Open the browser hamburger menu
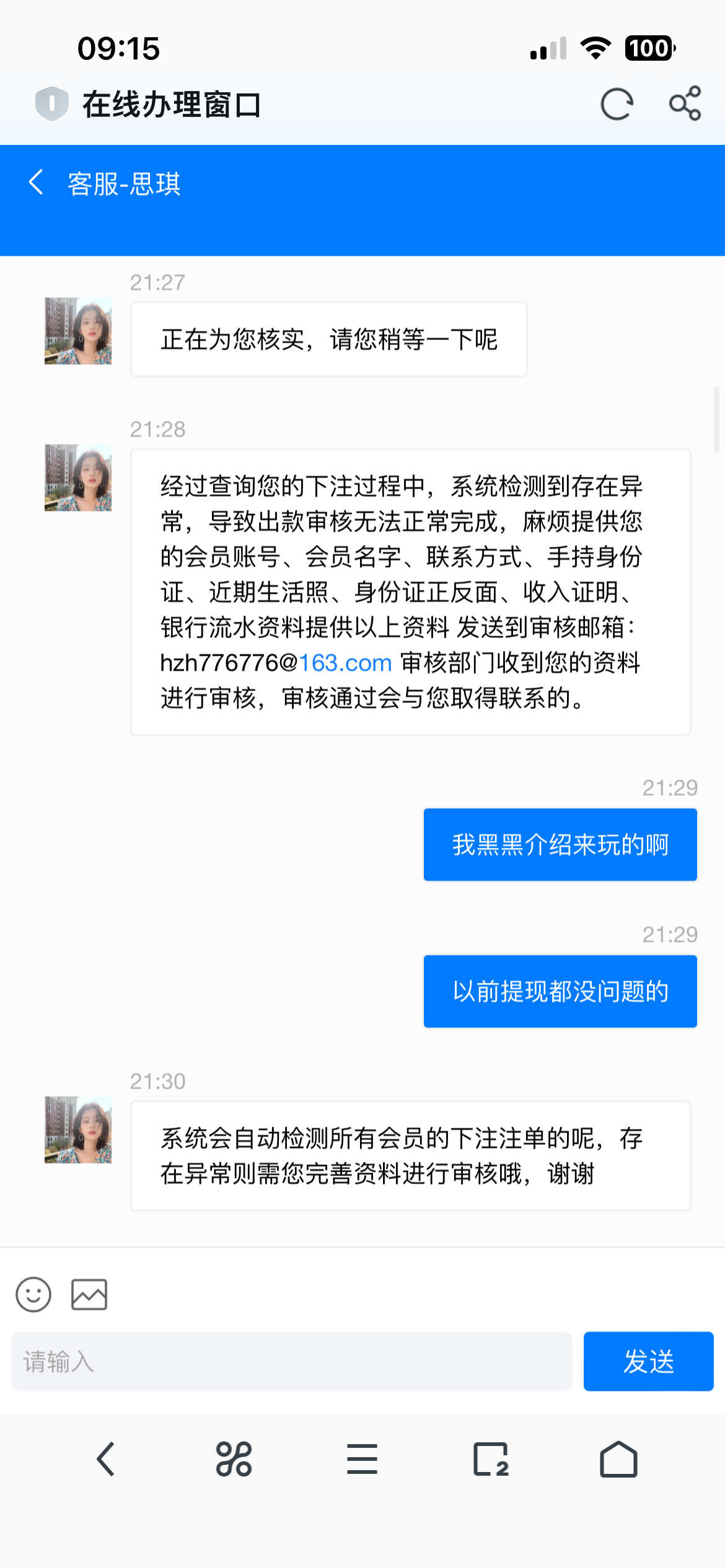 tap(362, 1459)
